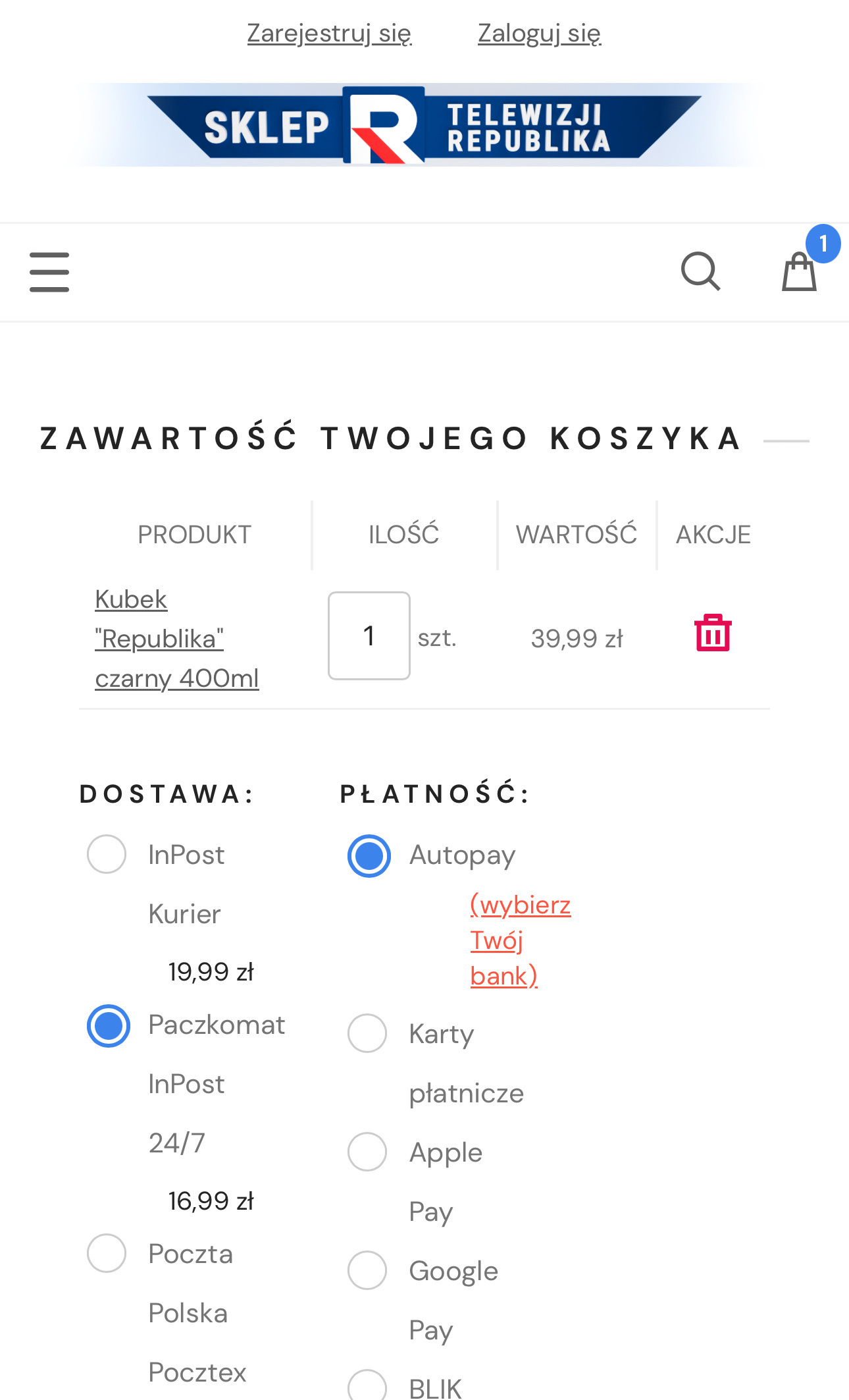Screen dimensions: 849x1400
Task: Pick Google Pay as payment
Action: click(x=367, y=1270)
